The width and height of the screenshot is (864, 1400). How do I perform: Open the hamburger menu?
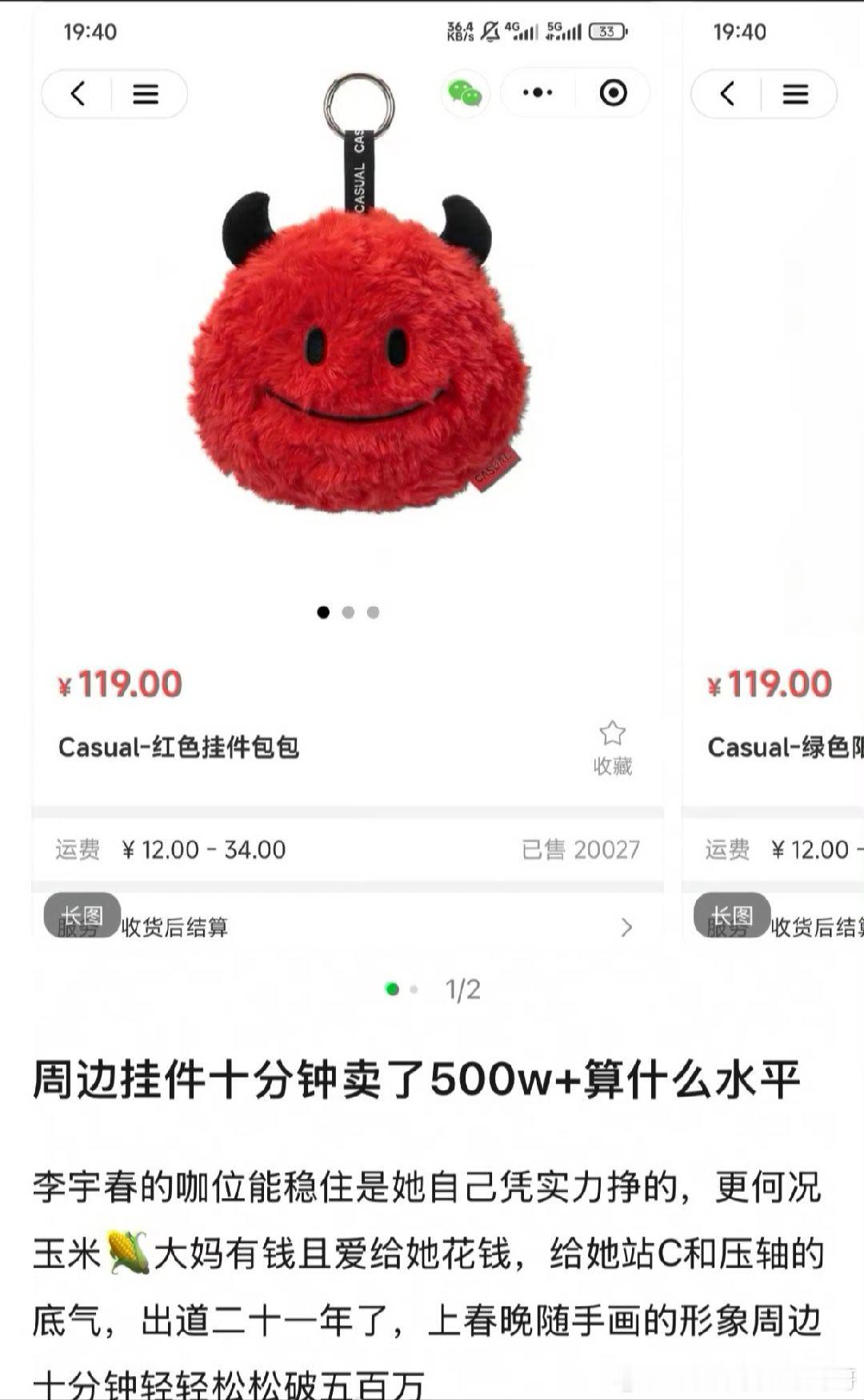(x=145, y=93)
